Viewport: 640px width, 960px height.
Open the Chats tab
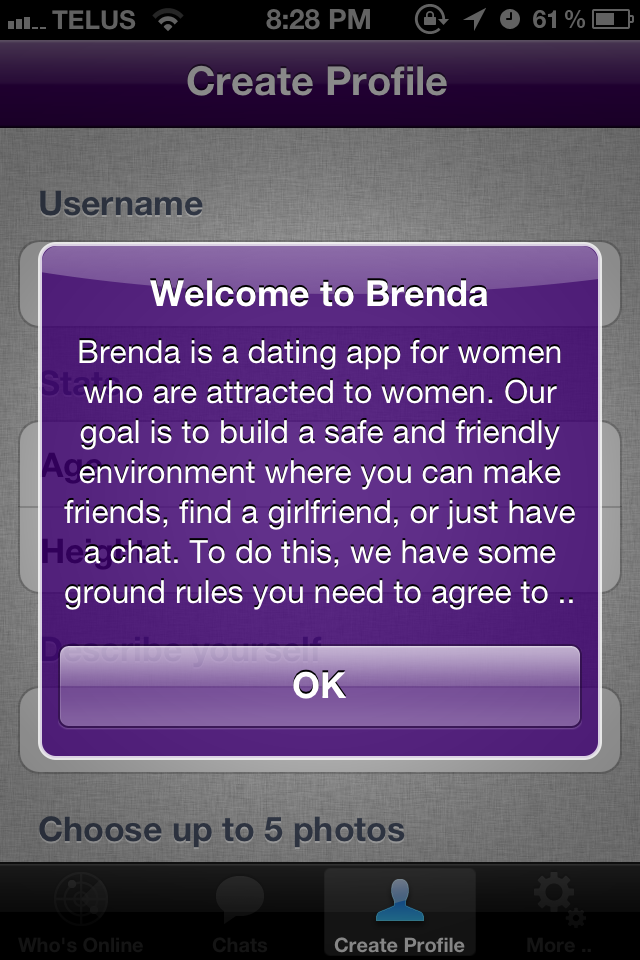[240, 912]
